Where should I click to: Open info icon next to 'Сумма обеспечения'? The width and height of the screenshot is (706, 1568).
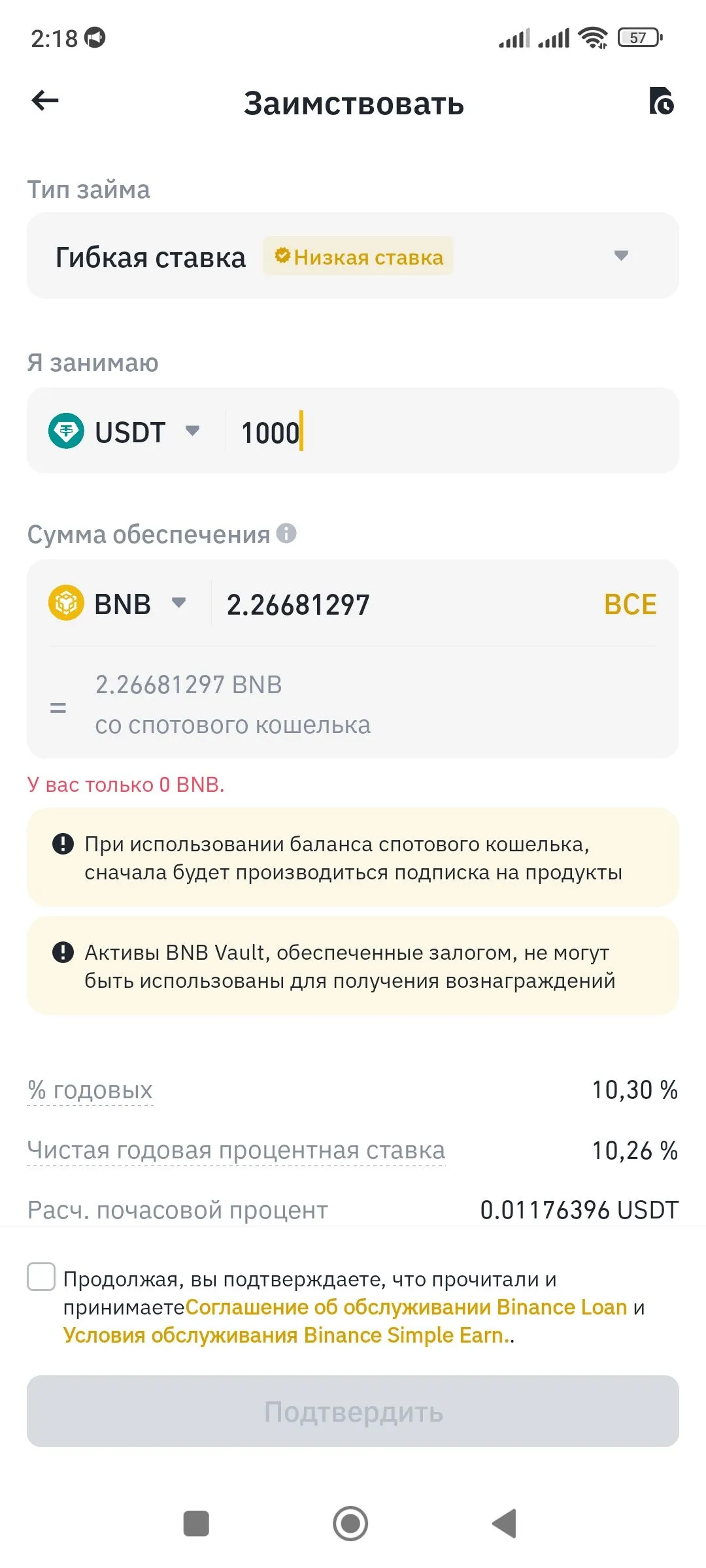tap(286, 534)
